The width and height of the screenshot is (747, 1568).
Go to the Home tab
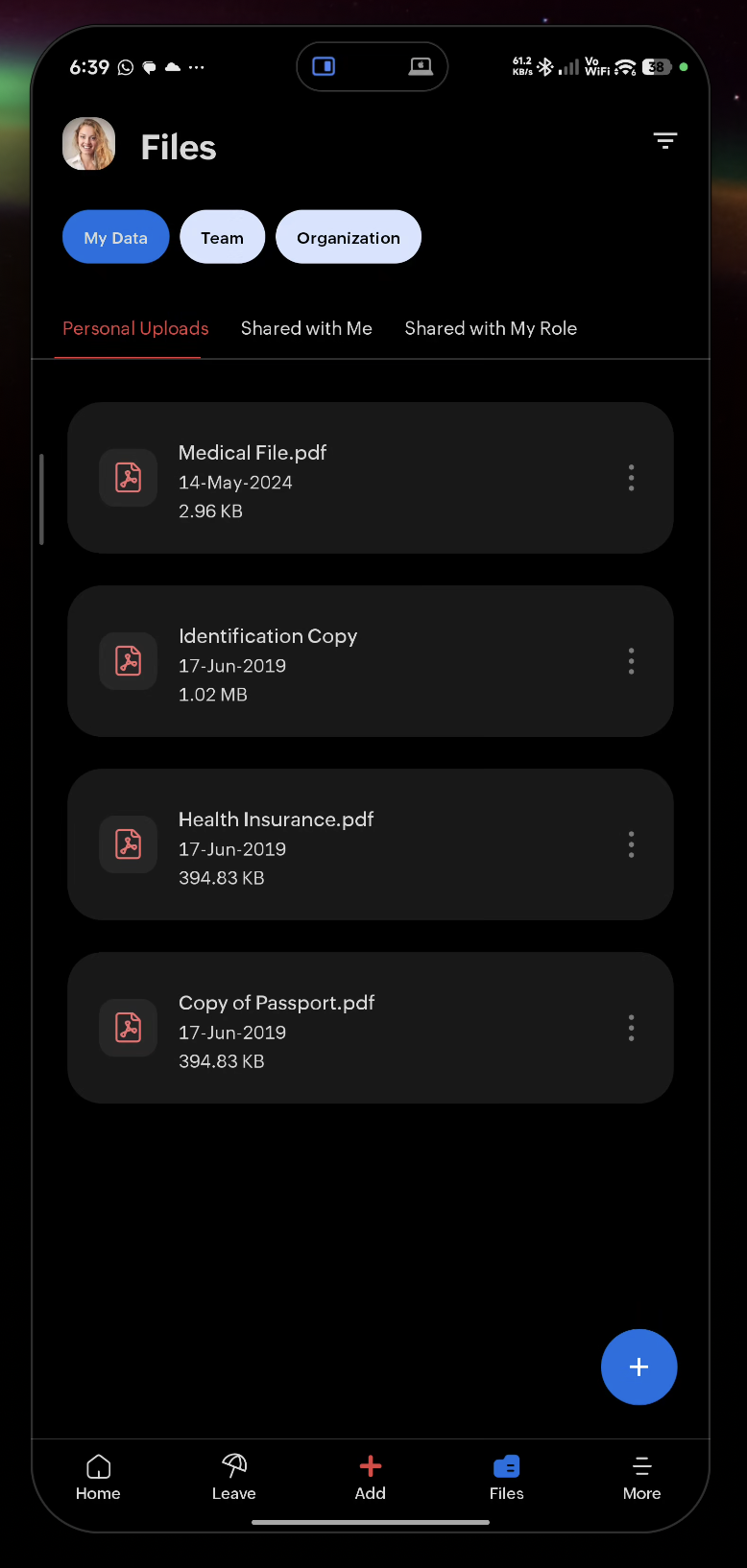[x=98, y=1477]
